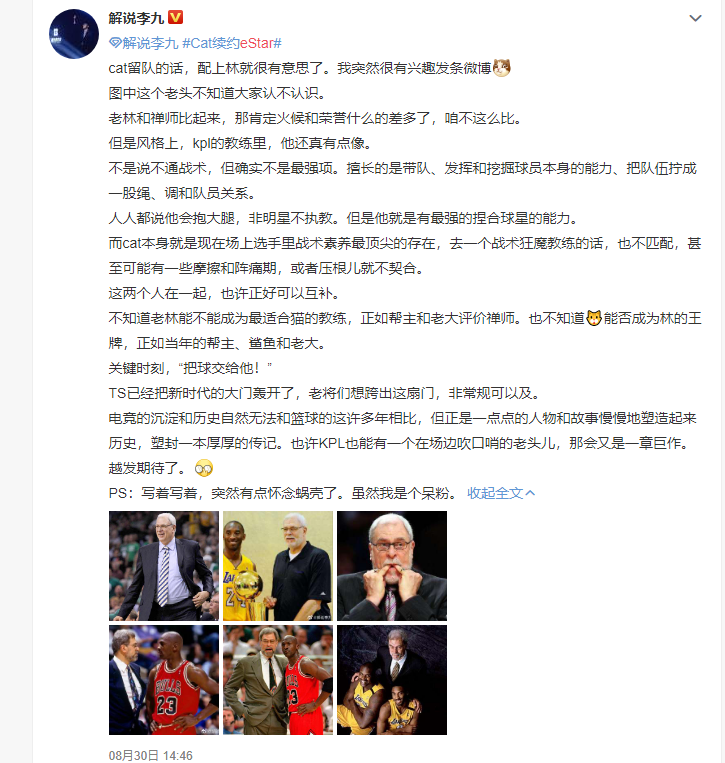
Task: Open the 解说李九 super-topic tag link
Action: [x=144, y=42]
